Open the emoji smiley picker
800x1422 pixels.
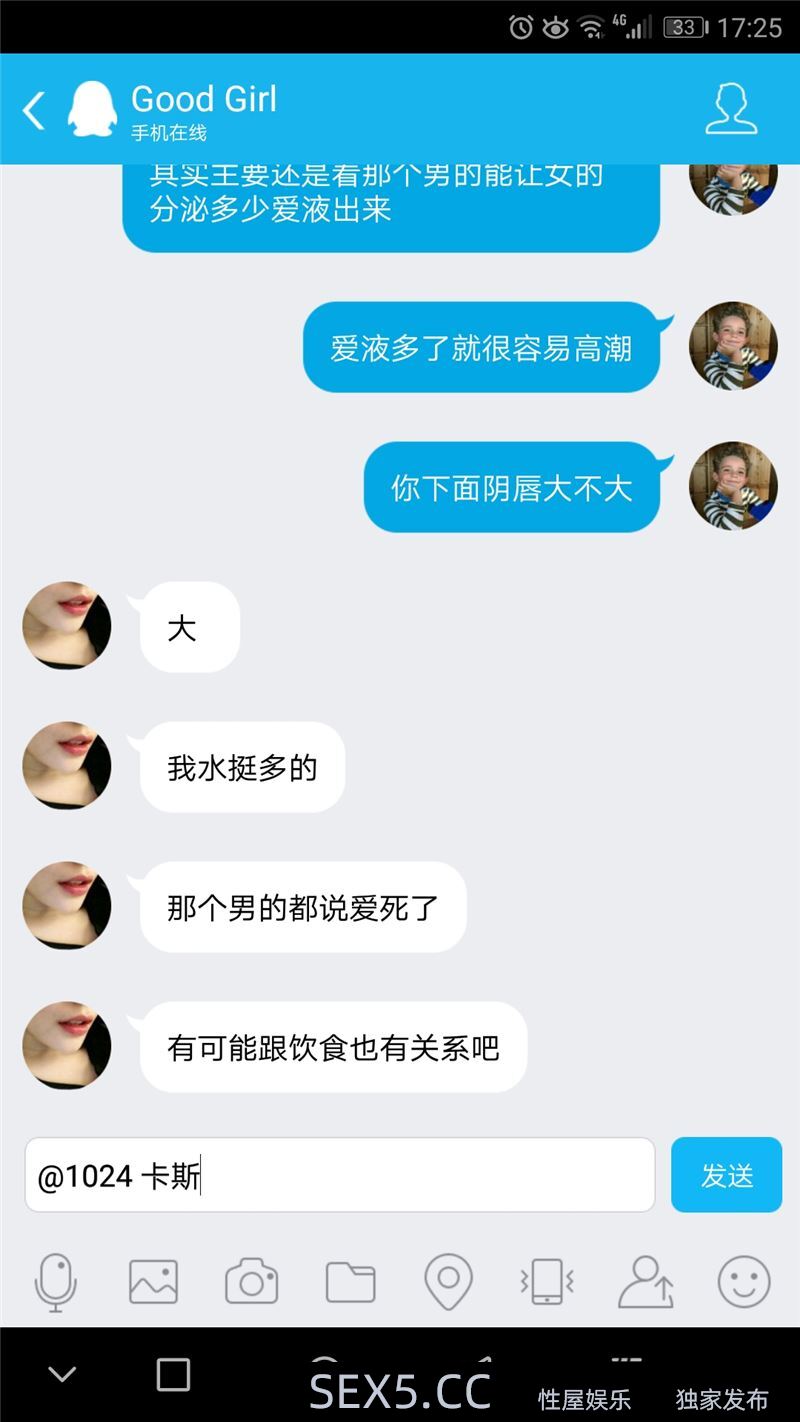coord(744,1281)
